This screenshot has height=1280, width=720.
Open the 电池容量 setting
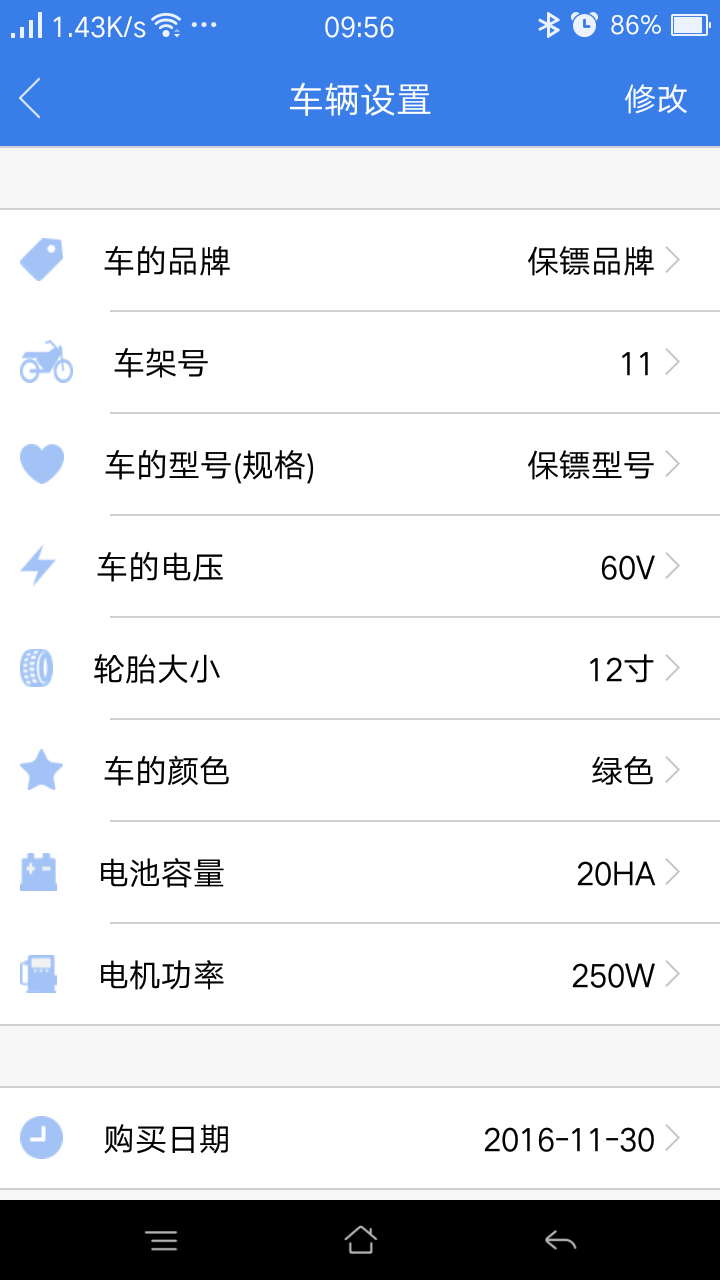(360, 873)
